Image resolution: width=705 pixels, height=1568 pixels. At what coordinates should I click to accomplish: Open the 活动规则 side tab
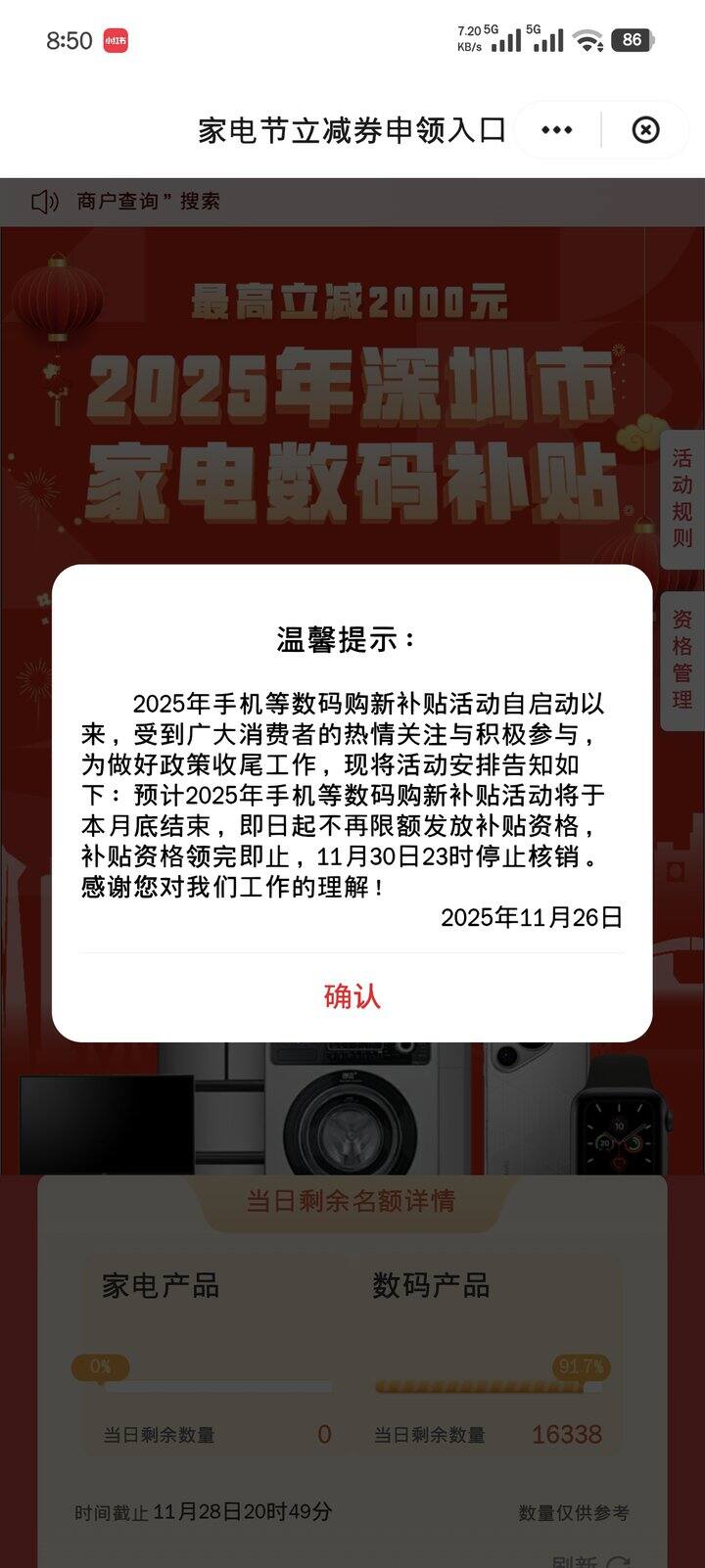click(682, 498)
